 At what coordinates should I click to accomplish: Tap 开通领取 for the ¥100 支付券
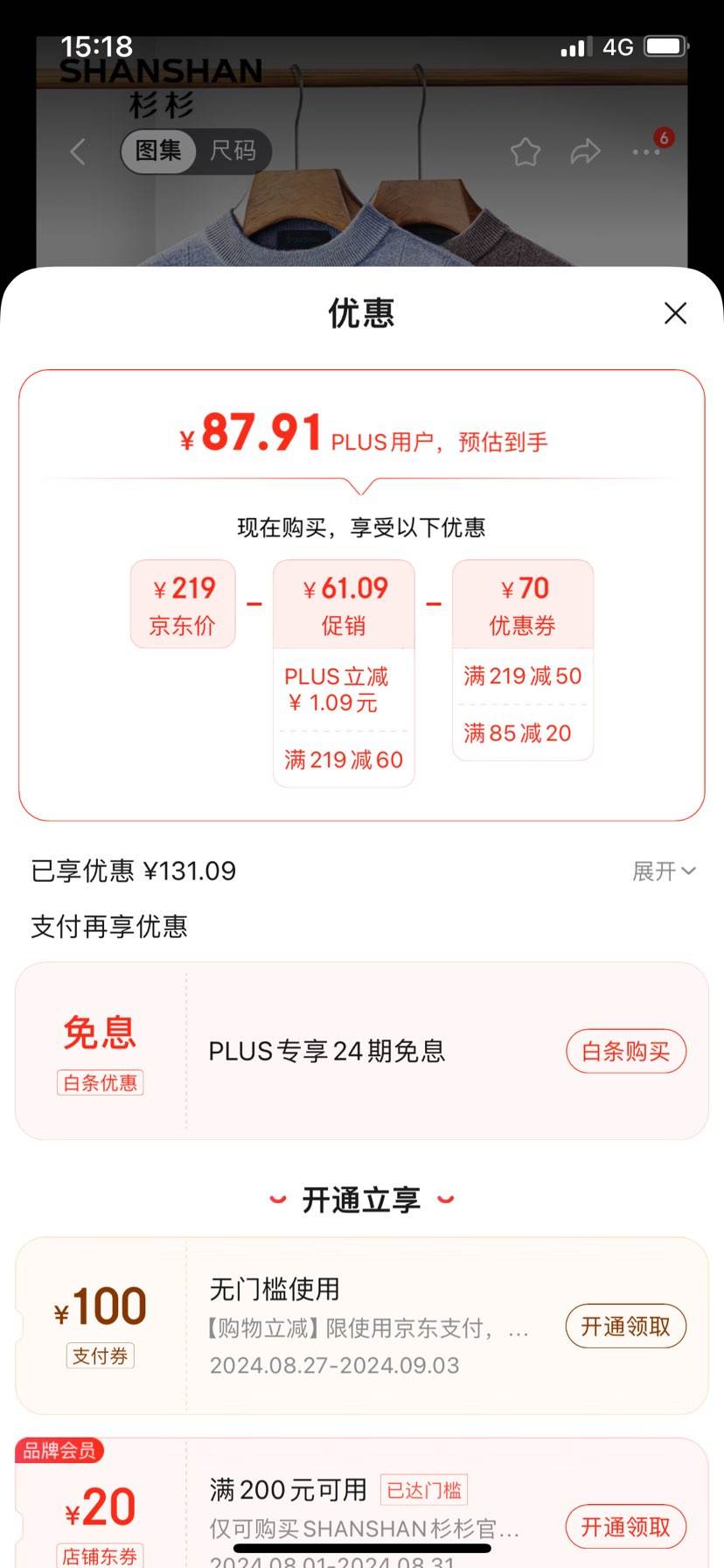625,1326
